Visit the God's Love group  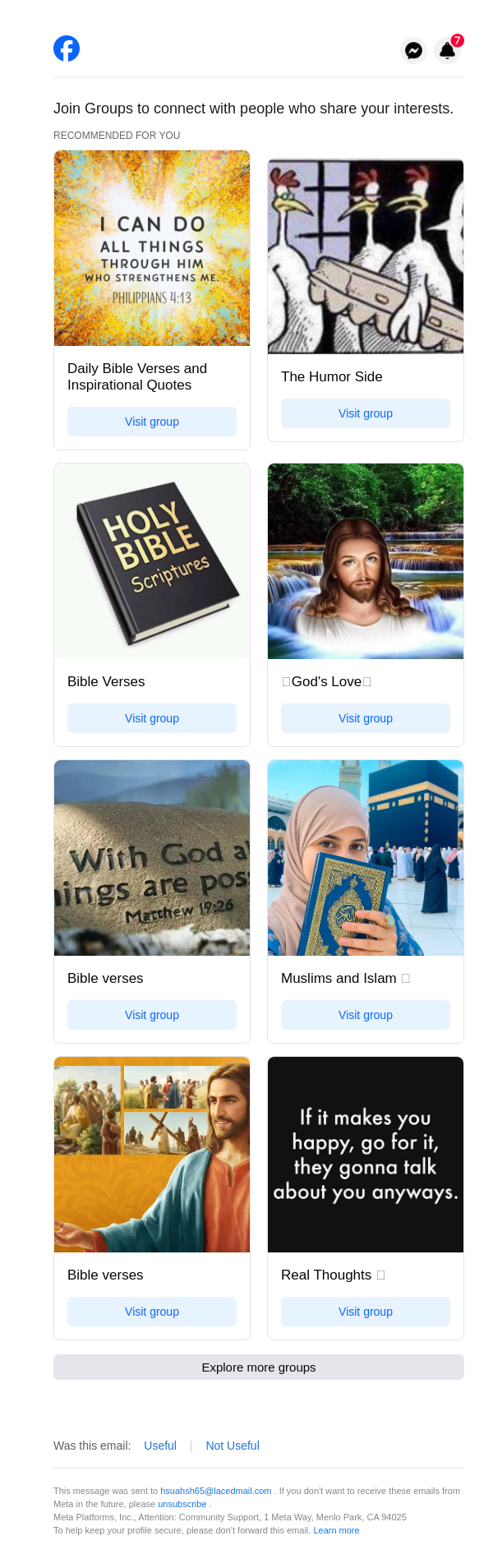click(366, 718)
